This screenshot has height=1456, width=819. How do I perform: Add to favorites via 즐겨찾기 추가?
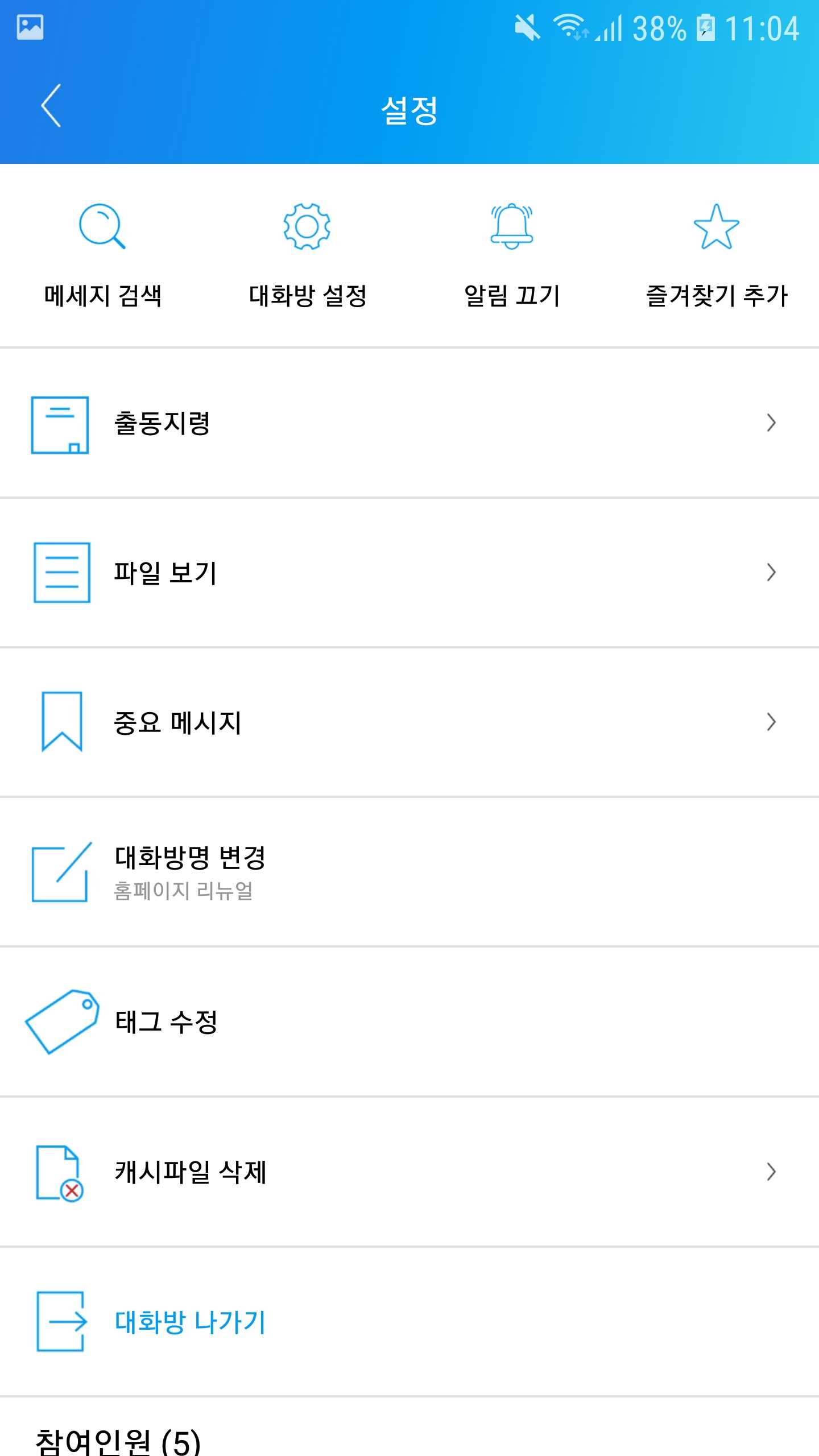[x=717, y=256]
